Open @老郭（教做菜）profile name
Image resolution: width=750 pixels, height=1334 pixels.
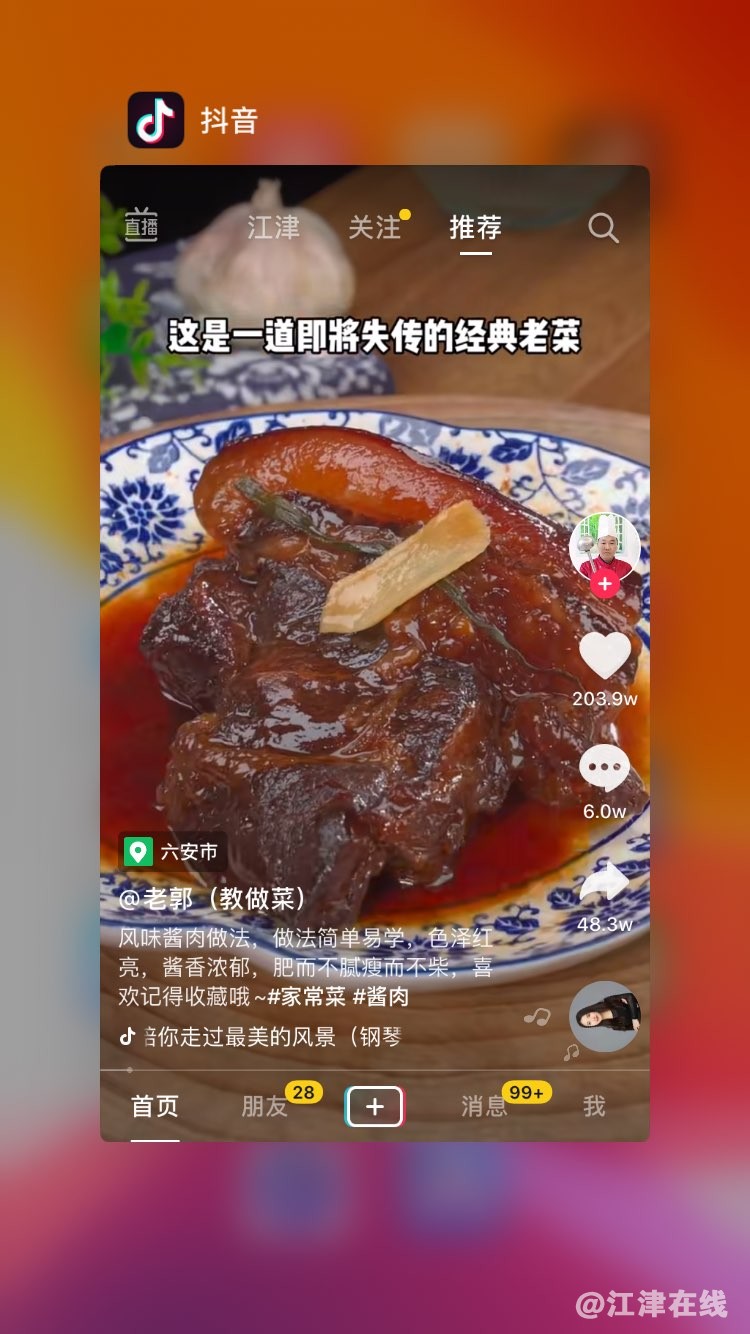(x=212, y=898)
